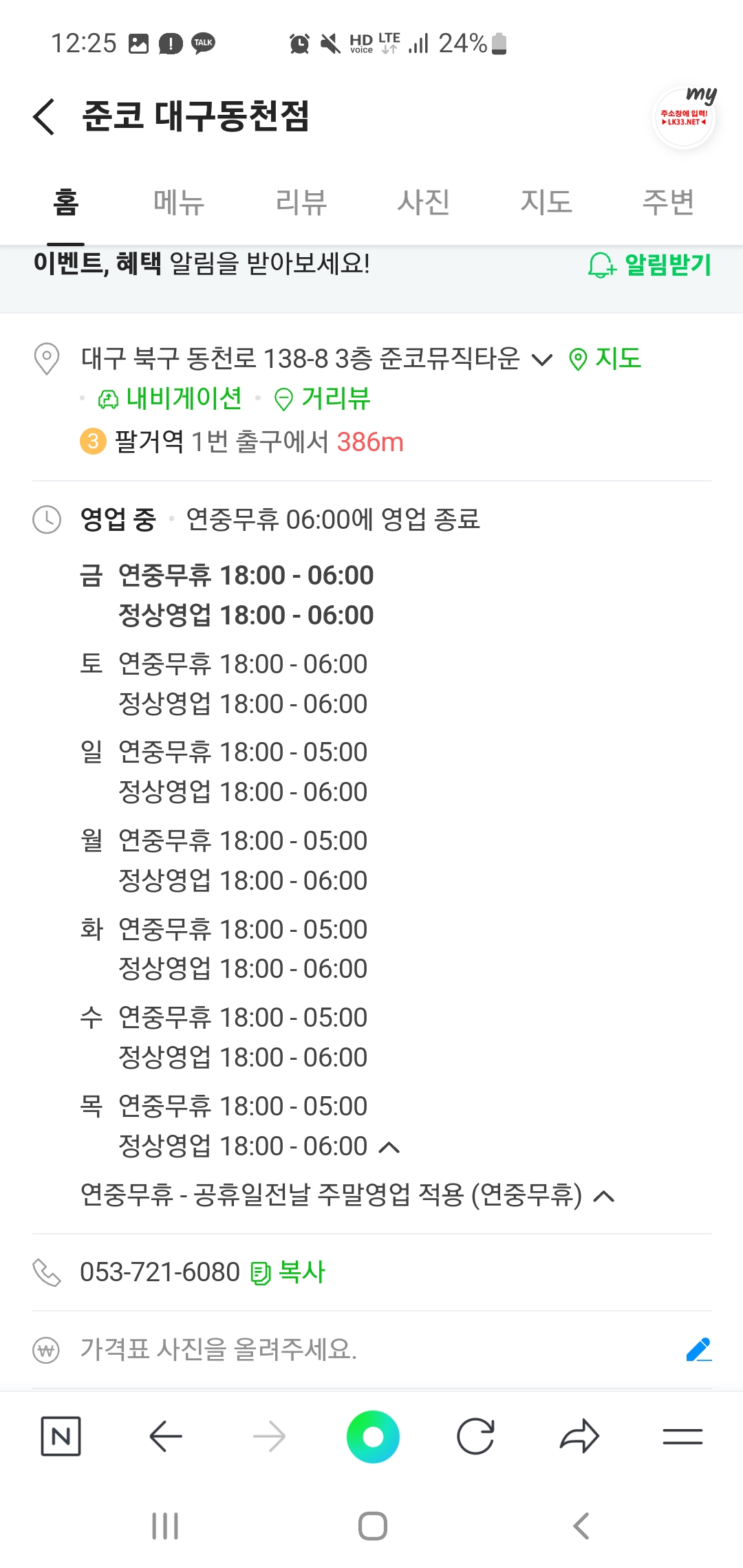Open 지도 link next to the address
743x1568 pixels.
tap(605, 358)
